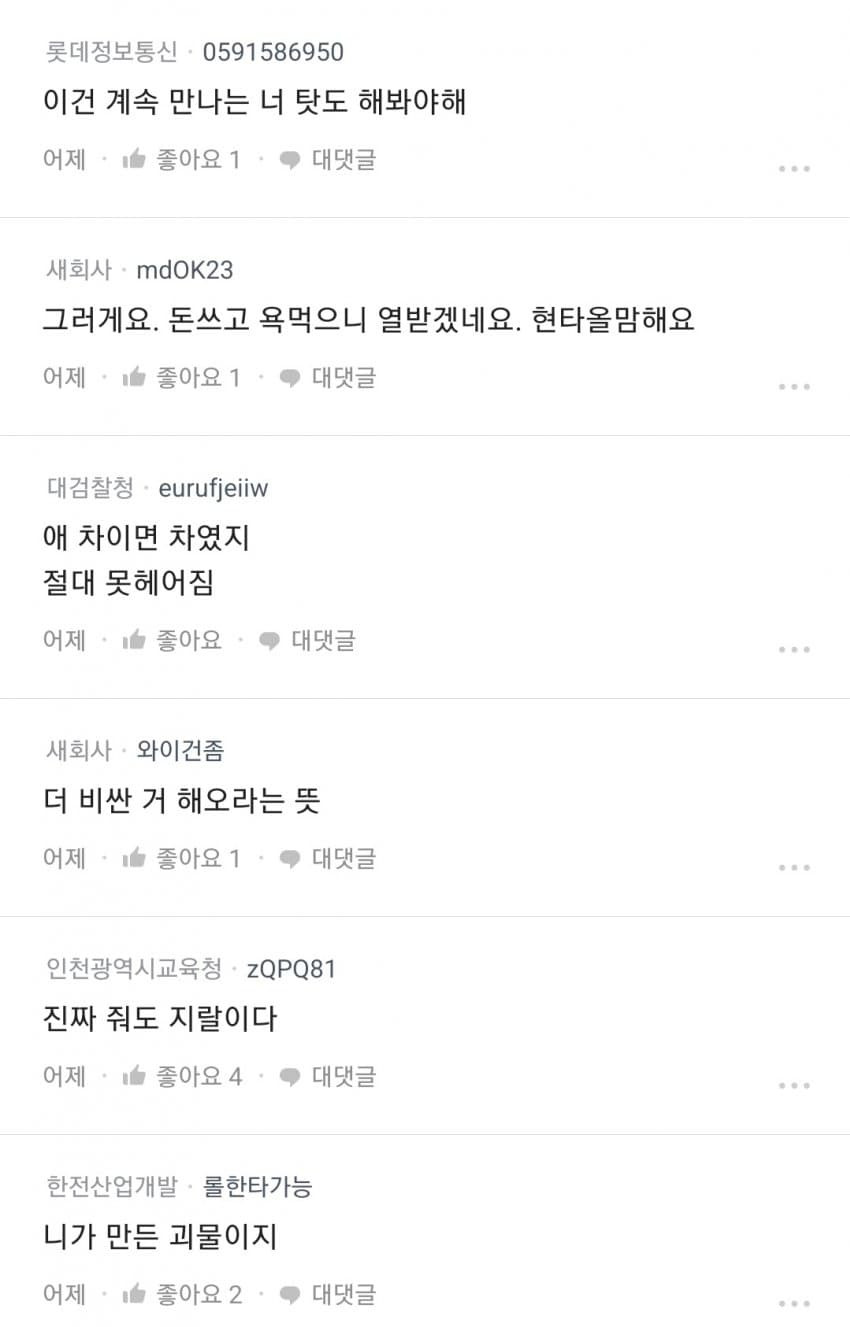Open more options for 0591586950's comment
This screenshot has width=850, height=1327.
pos(794,168)
